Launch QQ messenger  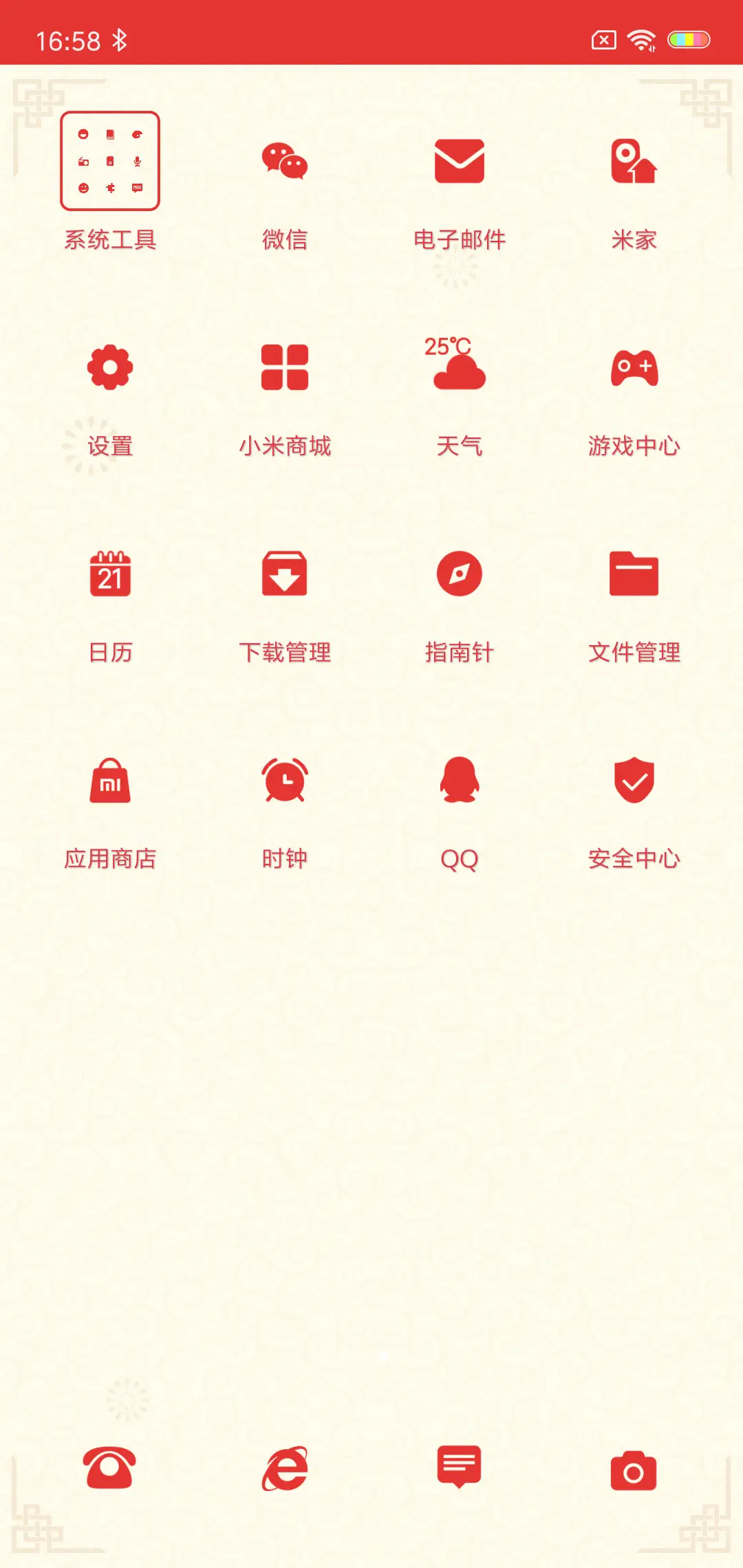tap(459, 782)
